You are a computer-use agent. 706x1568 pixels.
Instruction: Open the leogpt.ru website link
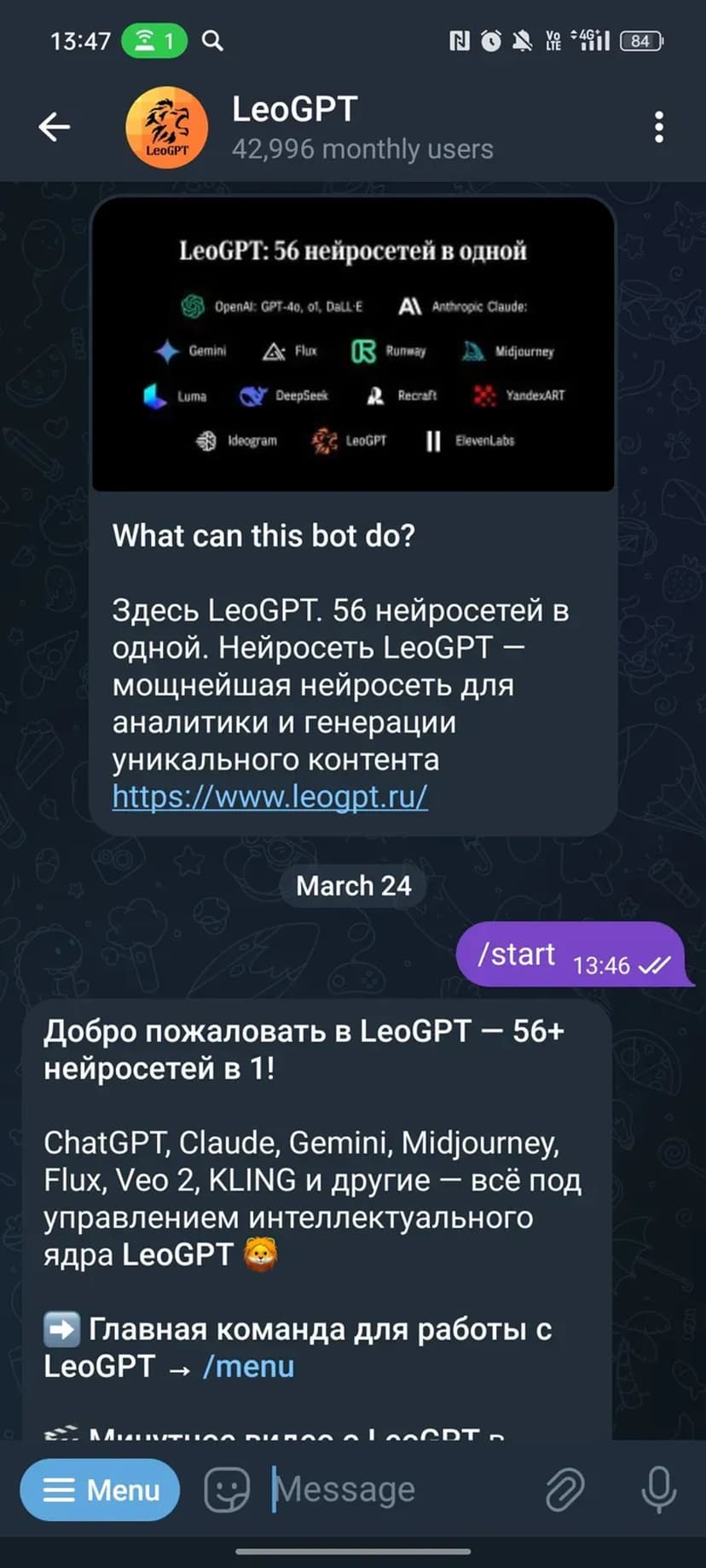[269, 797]
